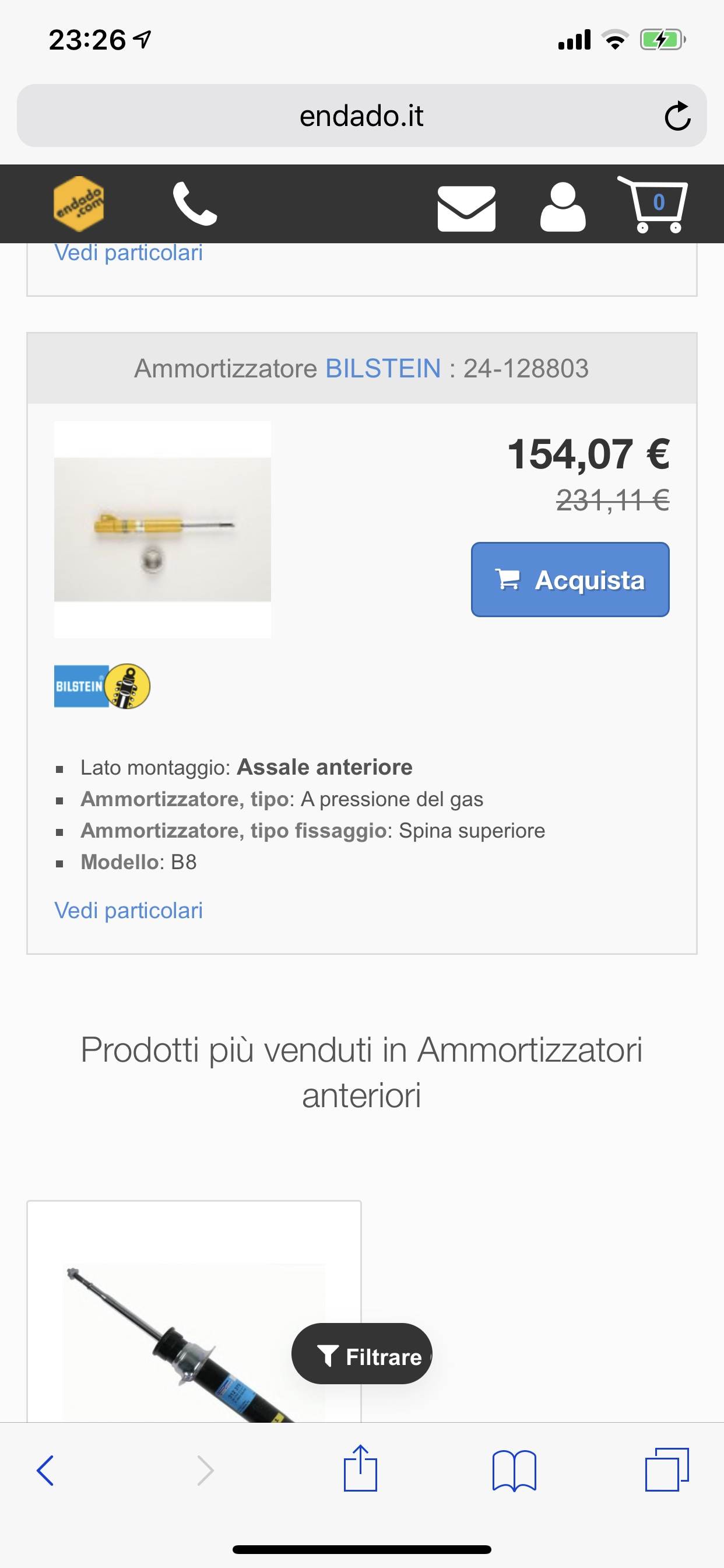The height and width of the screenshot is (1568, 724).
Task: Tap the phone contact icon
Action: click(195, 204)
